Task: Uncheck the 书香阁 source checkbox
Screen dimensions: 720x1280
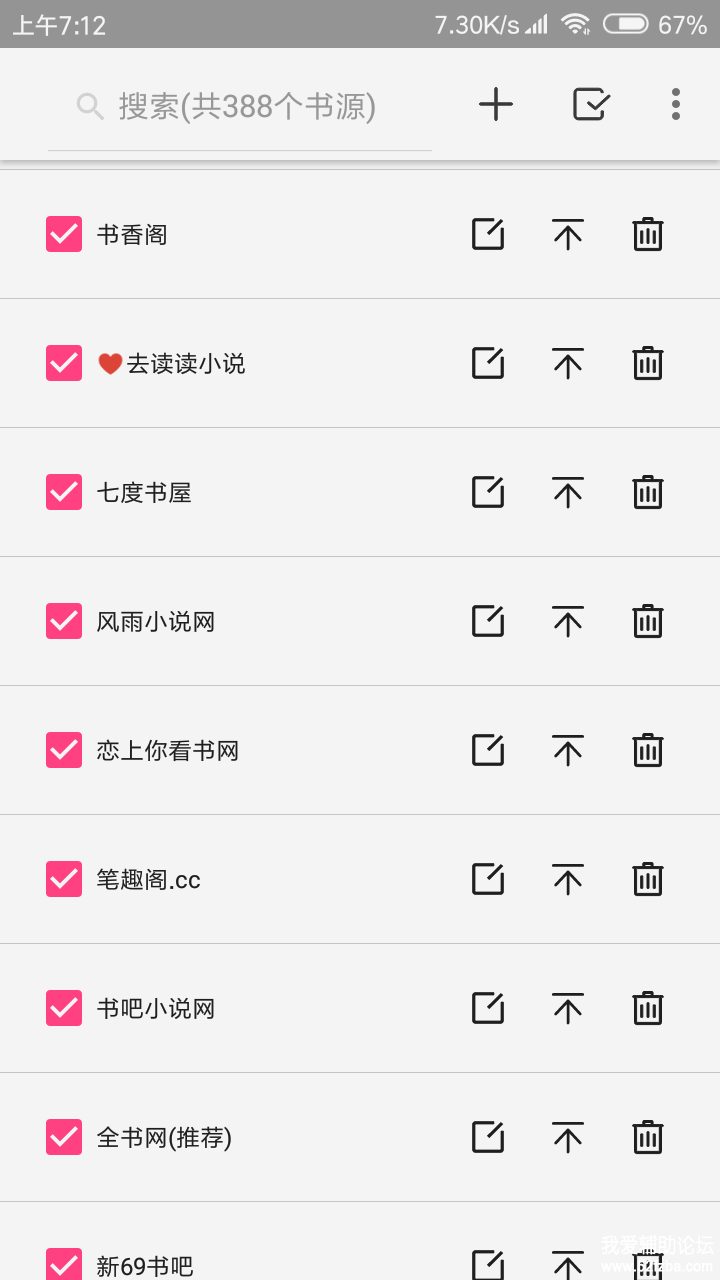Action: tap(64, 234)
